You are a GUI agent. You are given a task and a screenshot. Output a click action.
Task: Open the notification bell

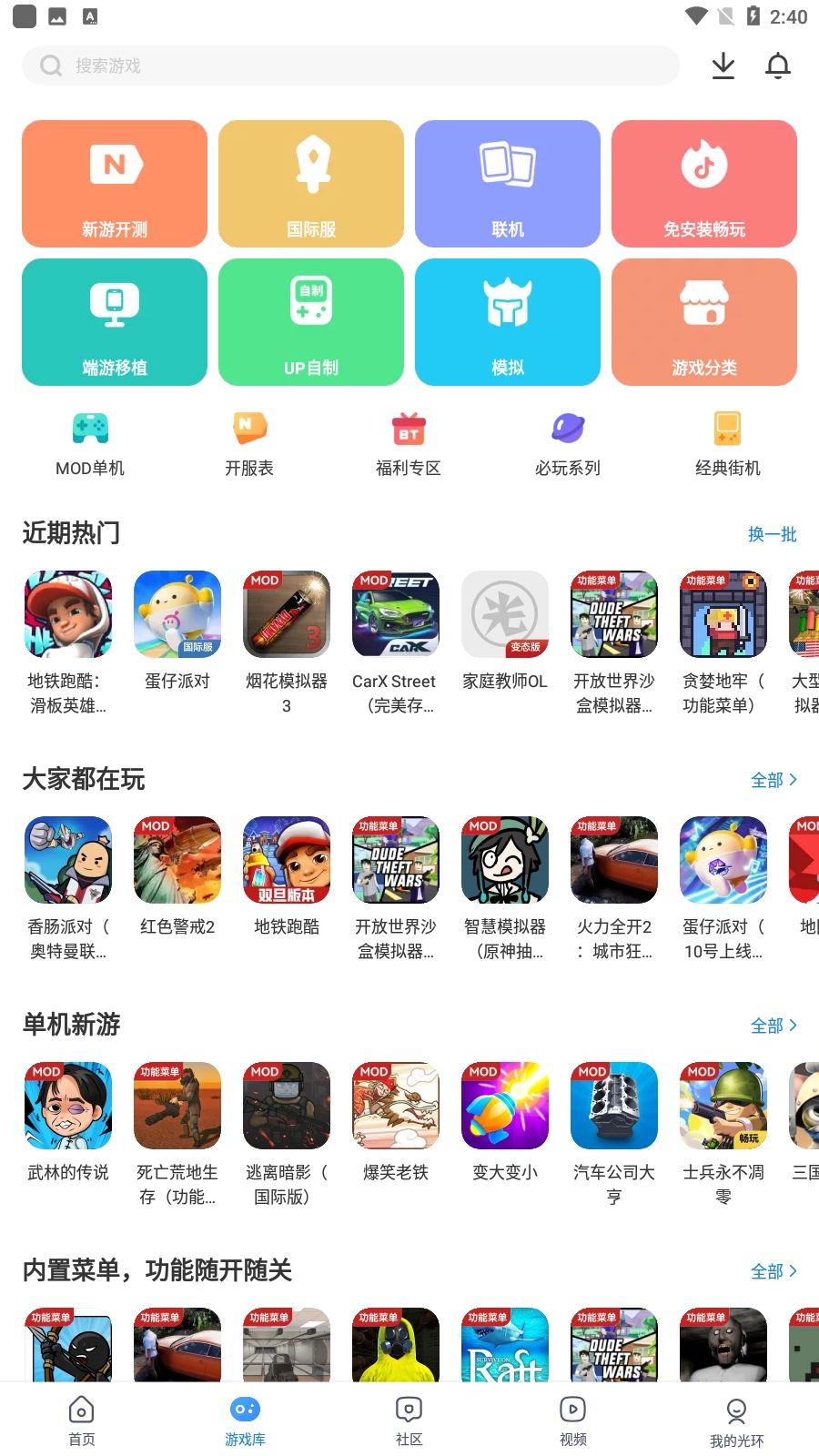pos(777,66)
